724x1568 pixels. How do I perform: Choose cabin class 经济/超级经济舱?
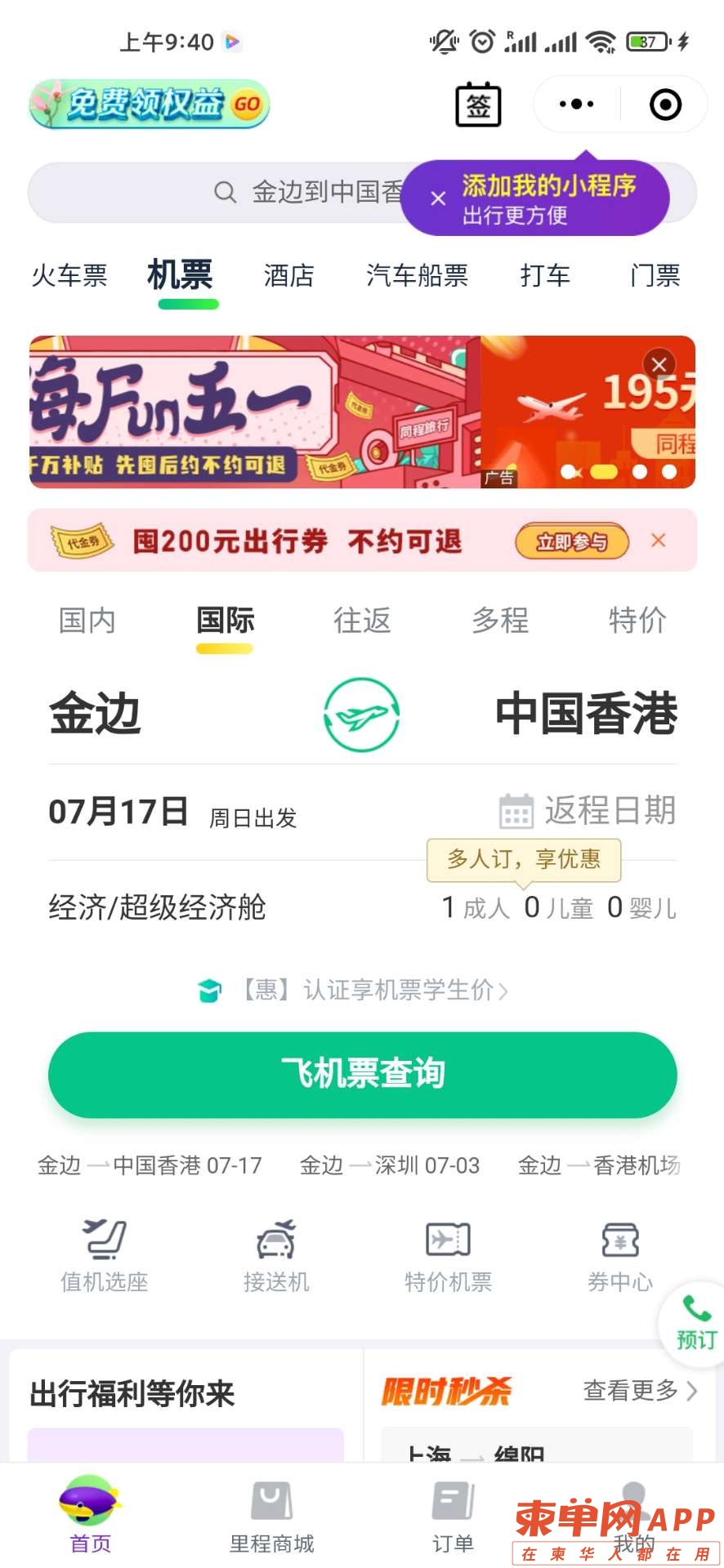click(157, 907)
